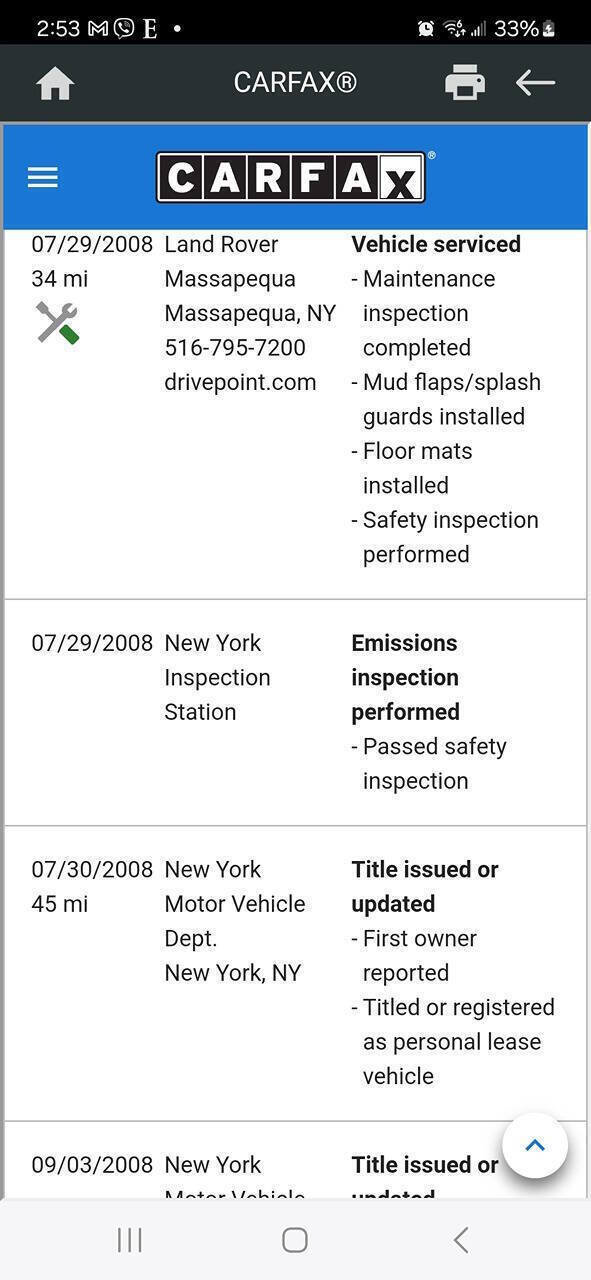The height and width of the screenshot is (1280, 591).
Task: Tap the system back button
Action: (x=461, y=1240)
